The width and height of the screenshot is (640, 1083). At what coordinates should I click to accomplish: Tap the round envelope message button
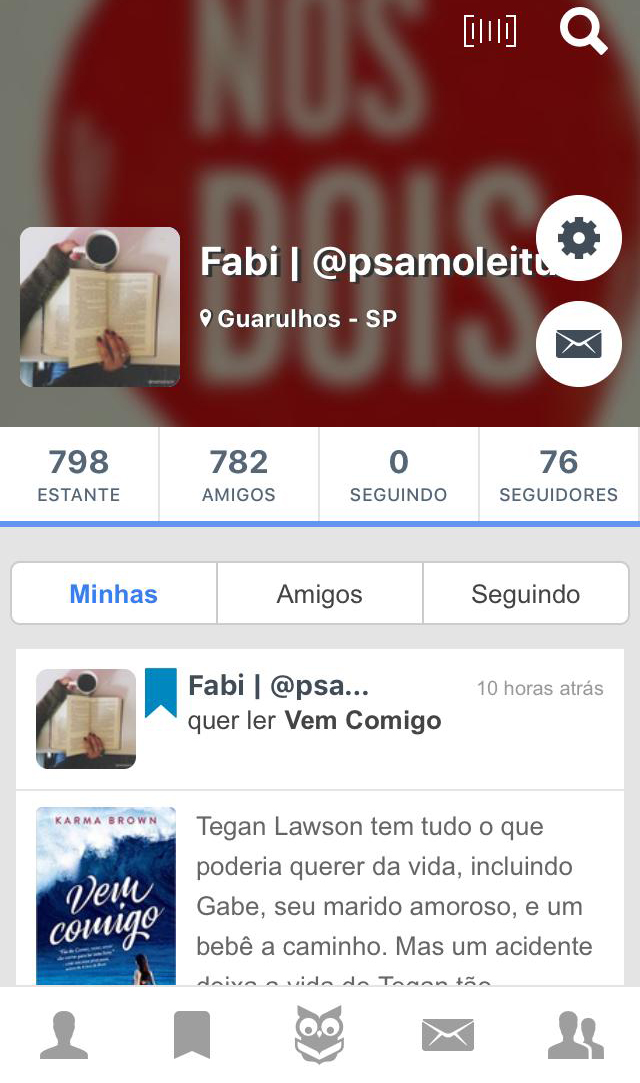click(579, 344)
